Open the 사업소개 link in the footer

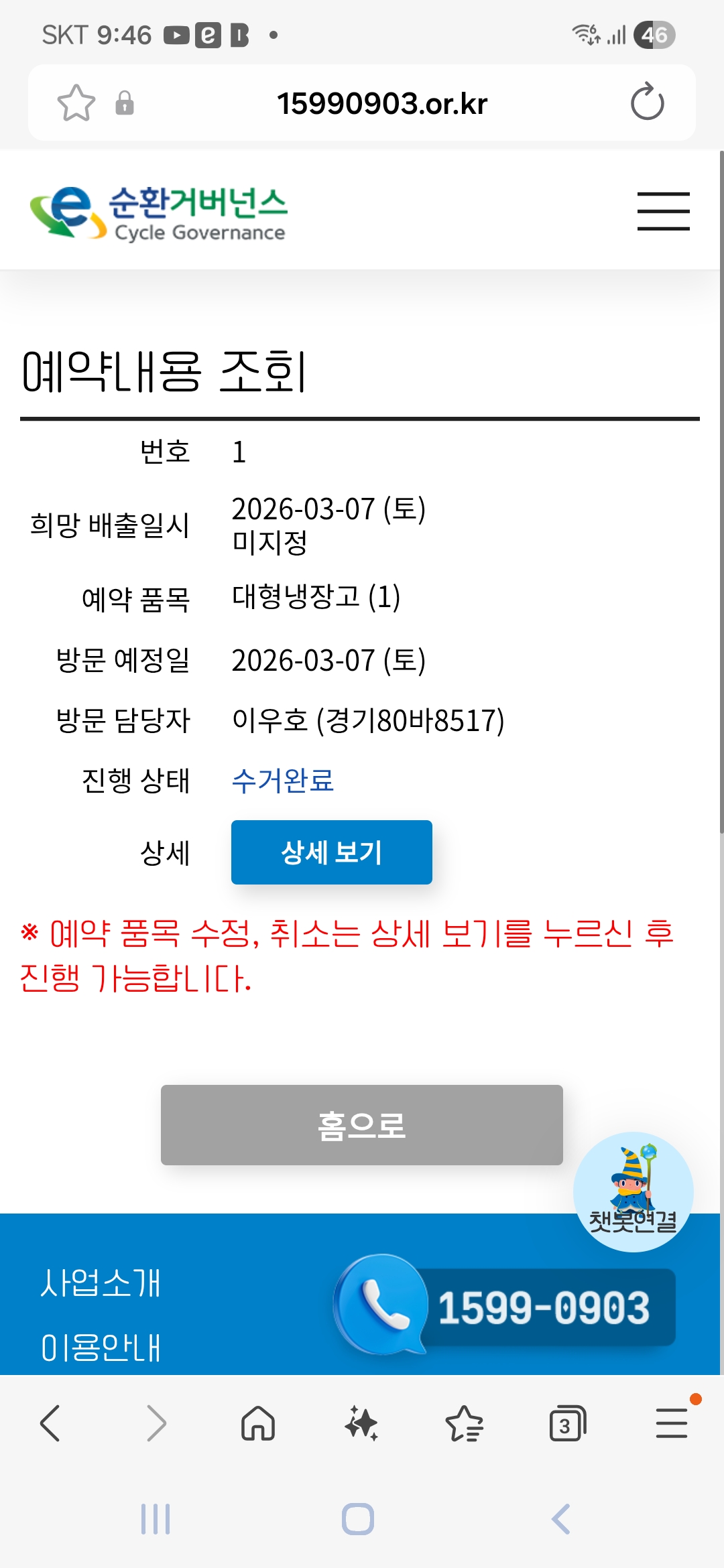pos(101,1283)
